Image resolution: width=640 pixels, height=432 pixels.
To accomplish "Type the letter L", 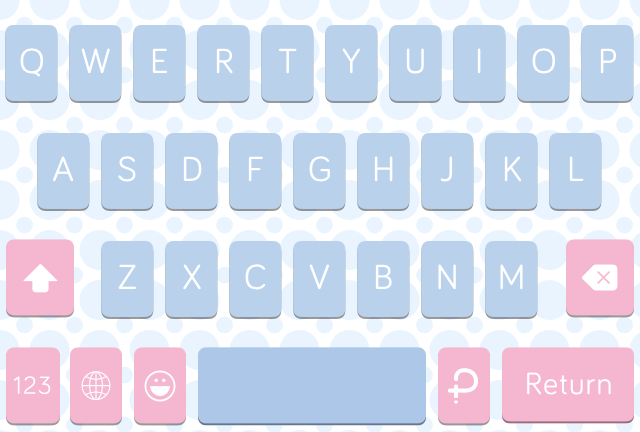I will [575, 170].
